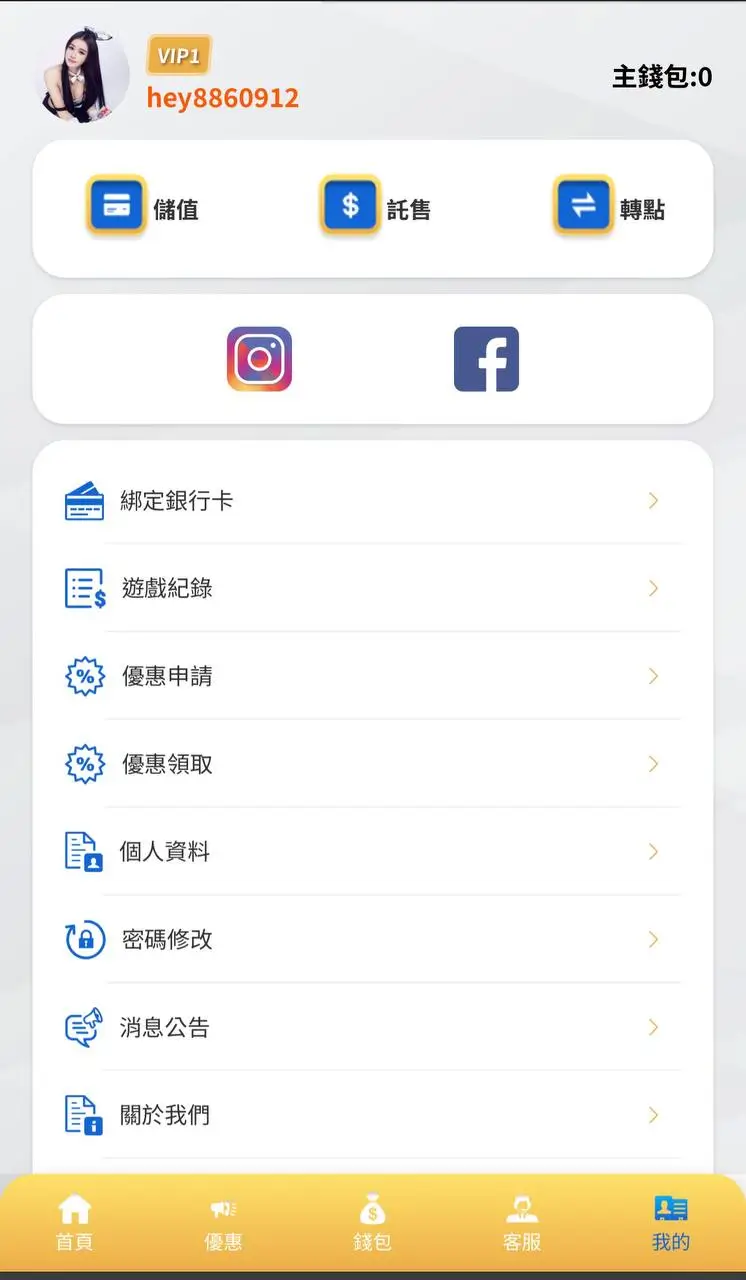This screenshot has width=746, height=1280.
Task: Click the VIP1 level badge
Action: pyautogui.click(x=178, y=57)
